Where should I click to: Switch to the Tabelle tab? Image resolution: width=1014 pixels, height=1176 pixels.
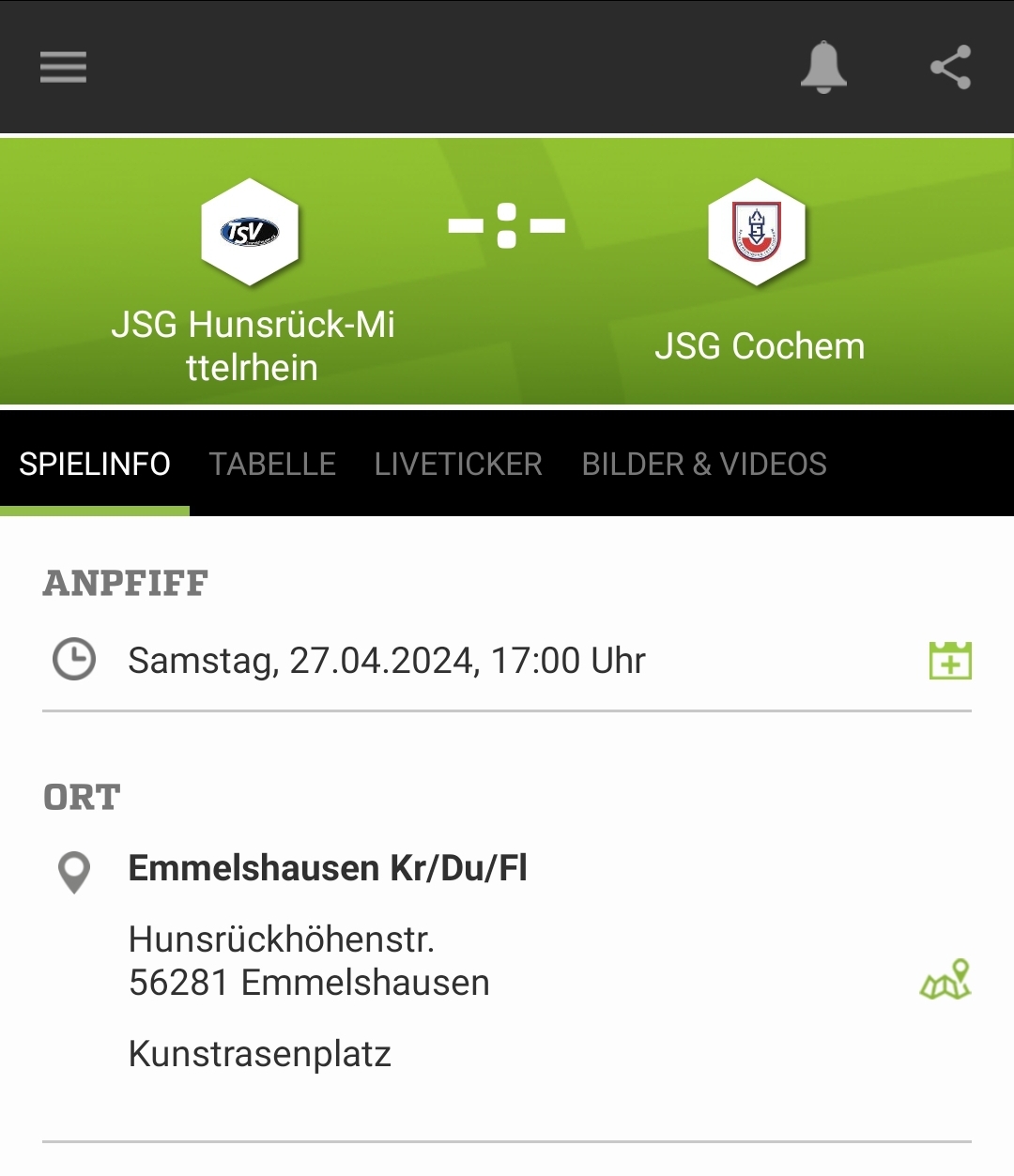pyautogui.click(x=272, y=465)
